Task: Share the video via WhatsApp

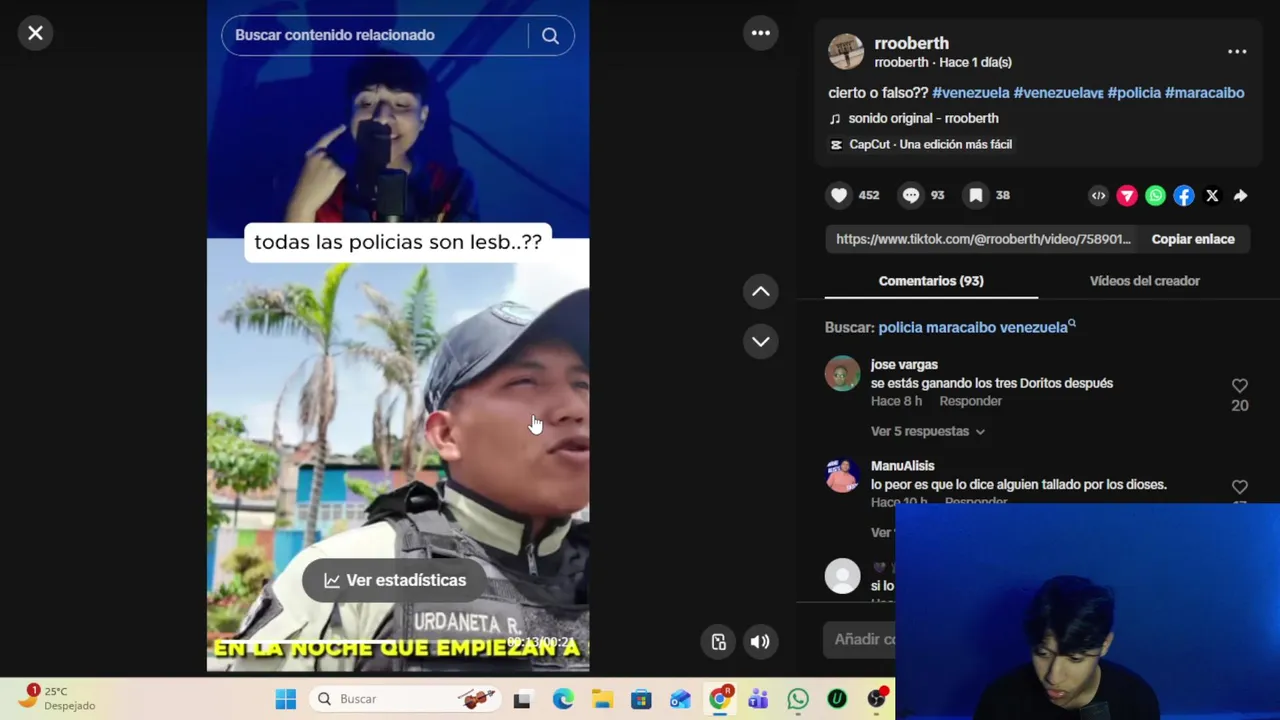Action: [x=1155, y=196]
